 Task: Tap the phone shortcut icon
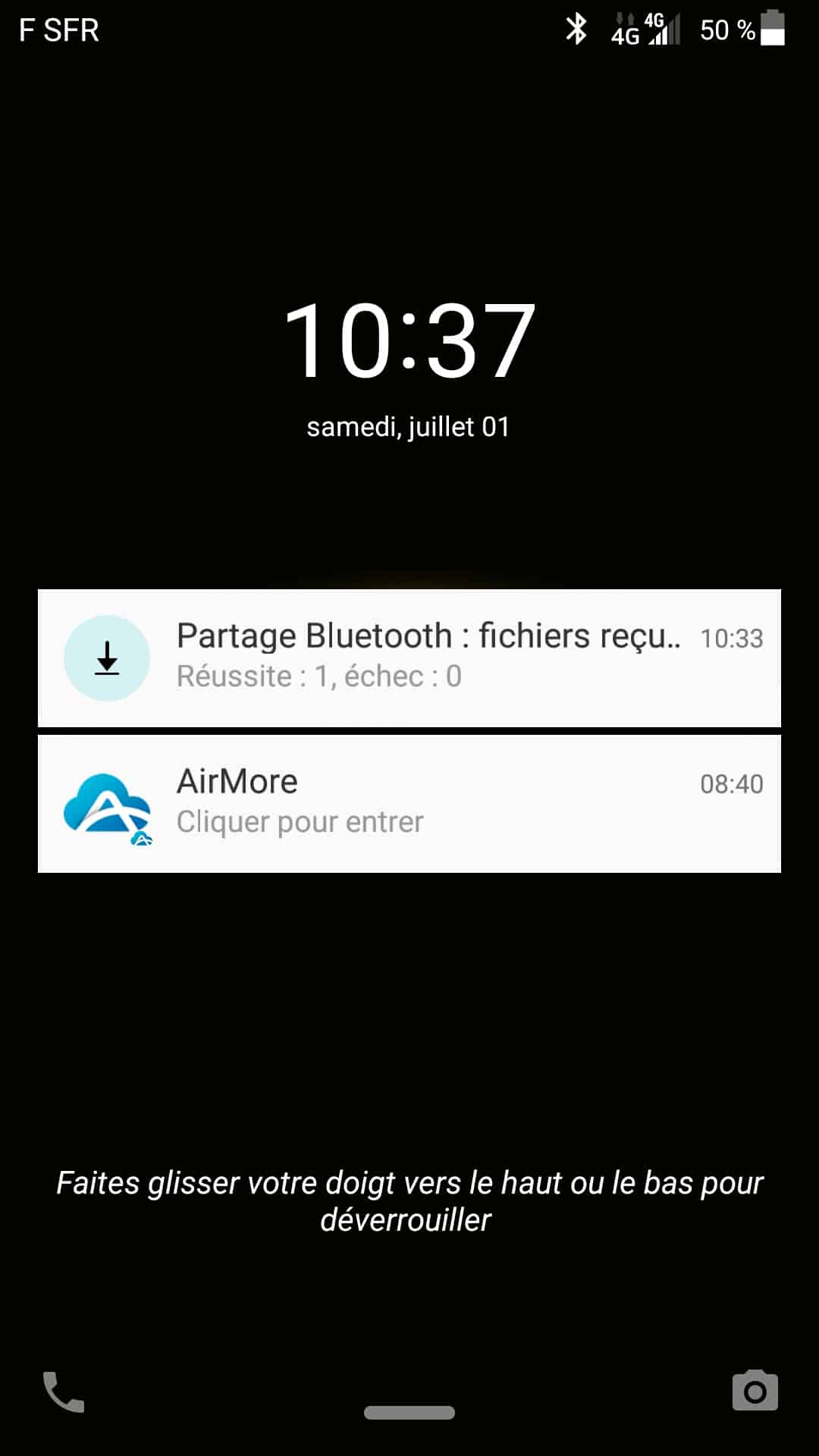pyautogui.click(x=64, y=1392)
